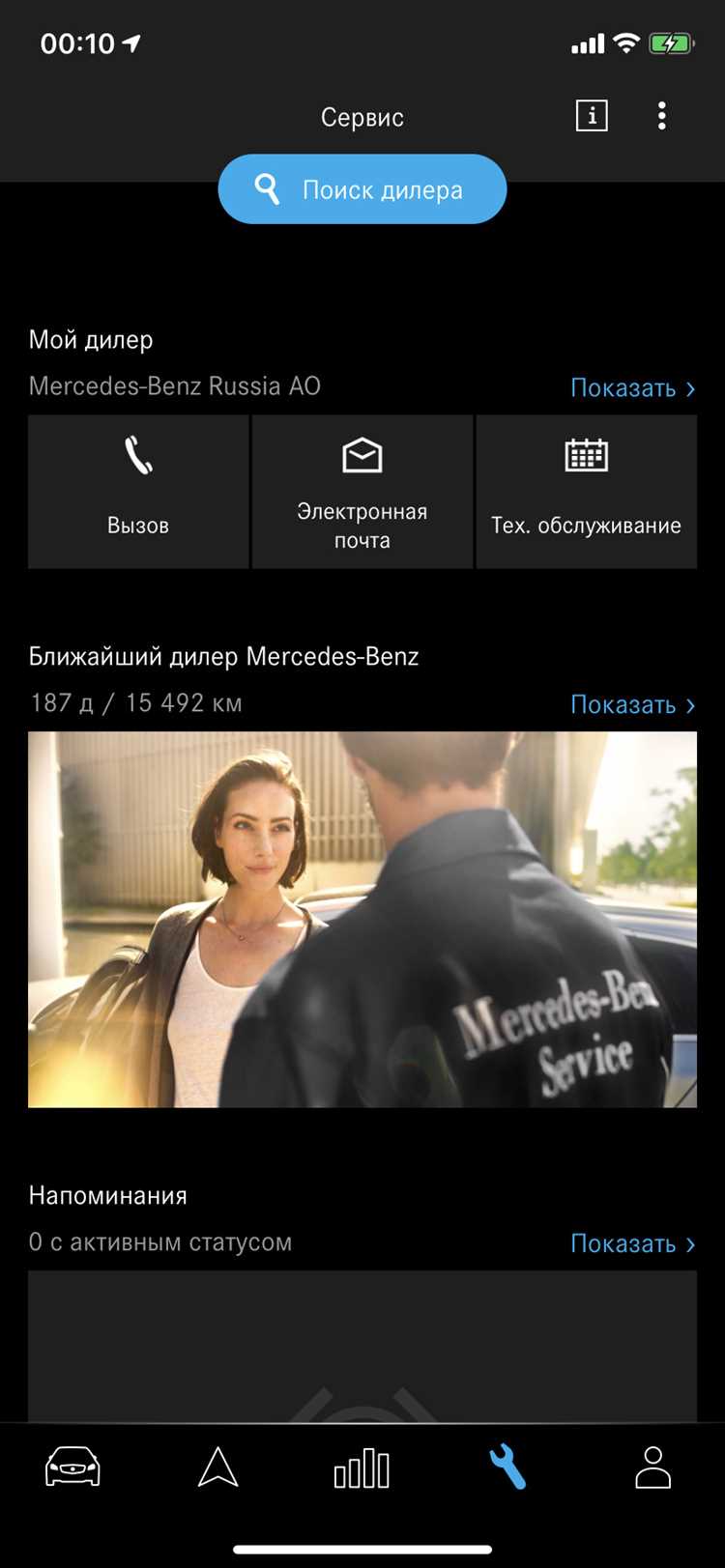Switch to the navigation arrow tab
This screenshot has height=1568, width=725.
coord(217,1468)
